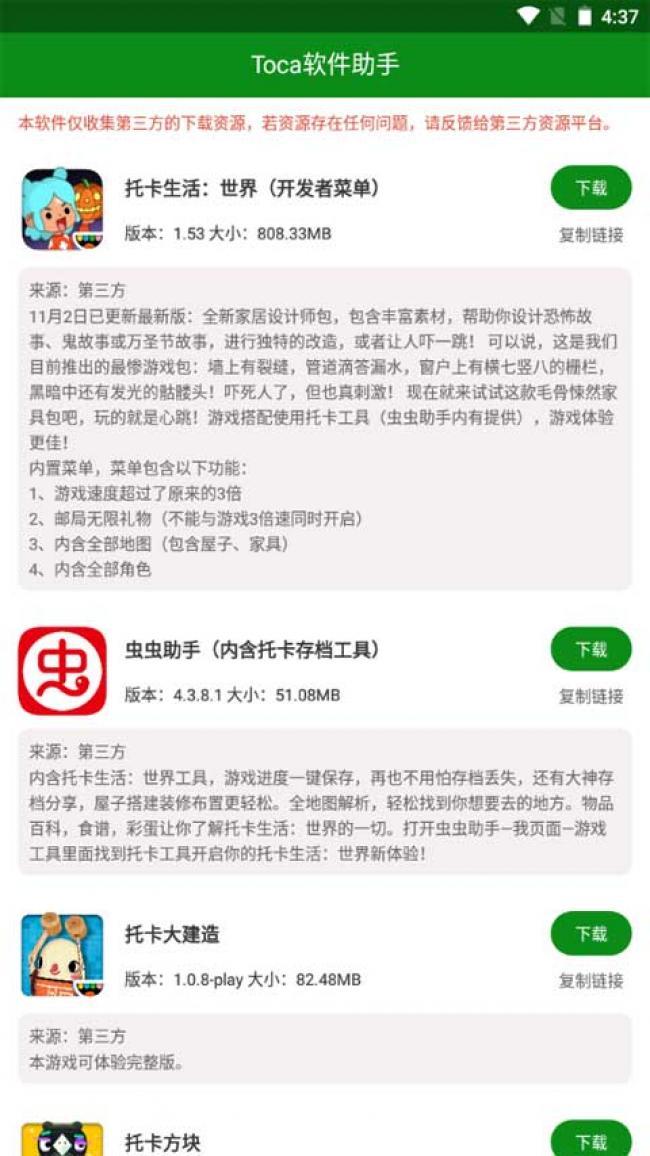This screenshot has height=1156, width=650.
Task: Download 虫虫助手 app
Action: coord(590,649)
